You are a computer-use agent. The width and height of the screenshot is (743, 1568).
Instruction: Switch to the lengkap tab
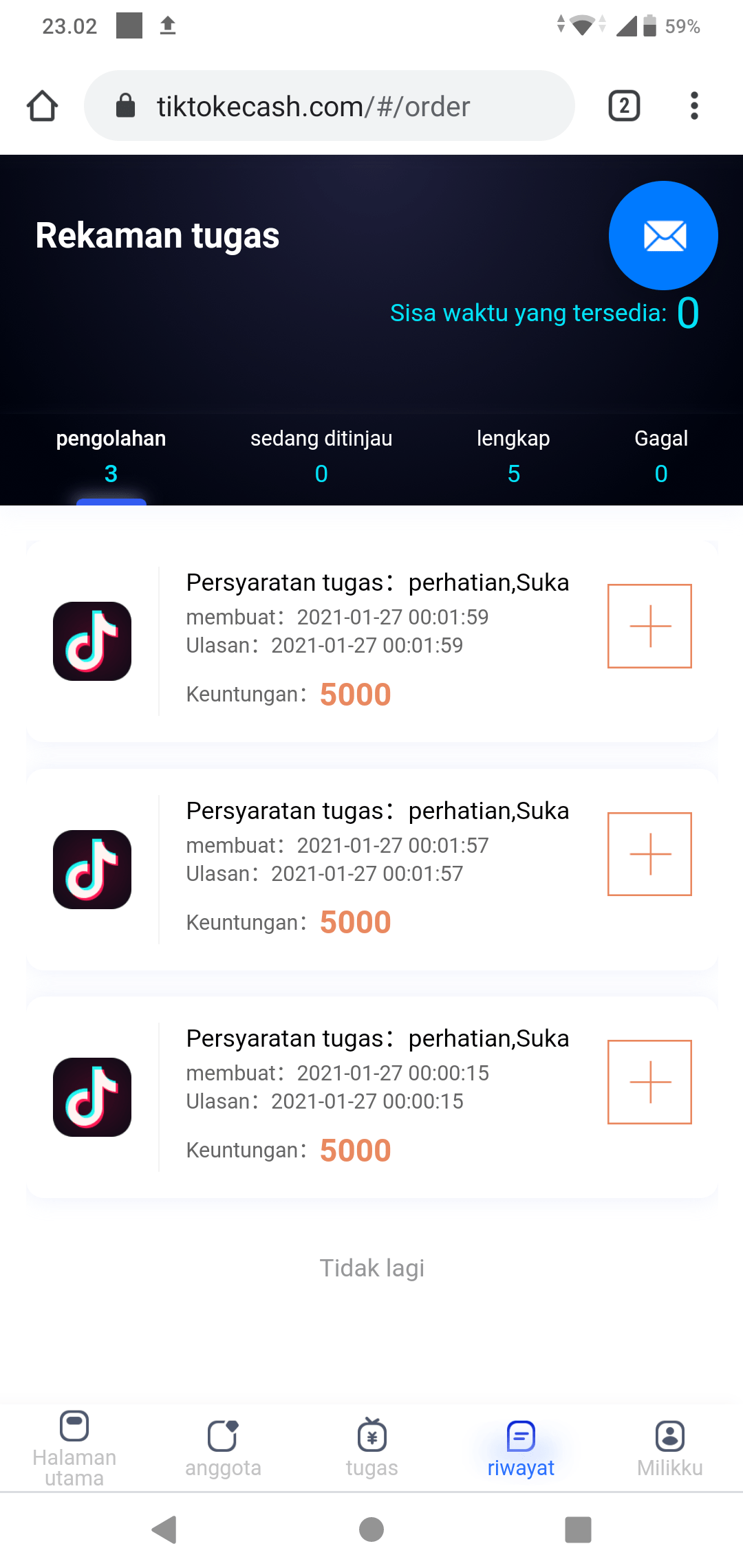point(514,454)
